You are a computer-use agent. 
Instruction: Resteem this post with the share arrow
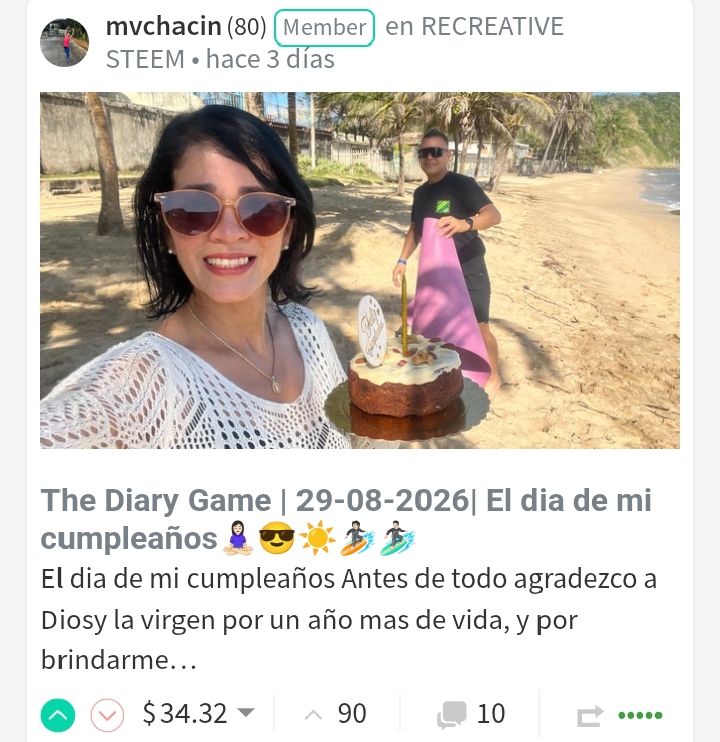click(x=590, y=716)
